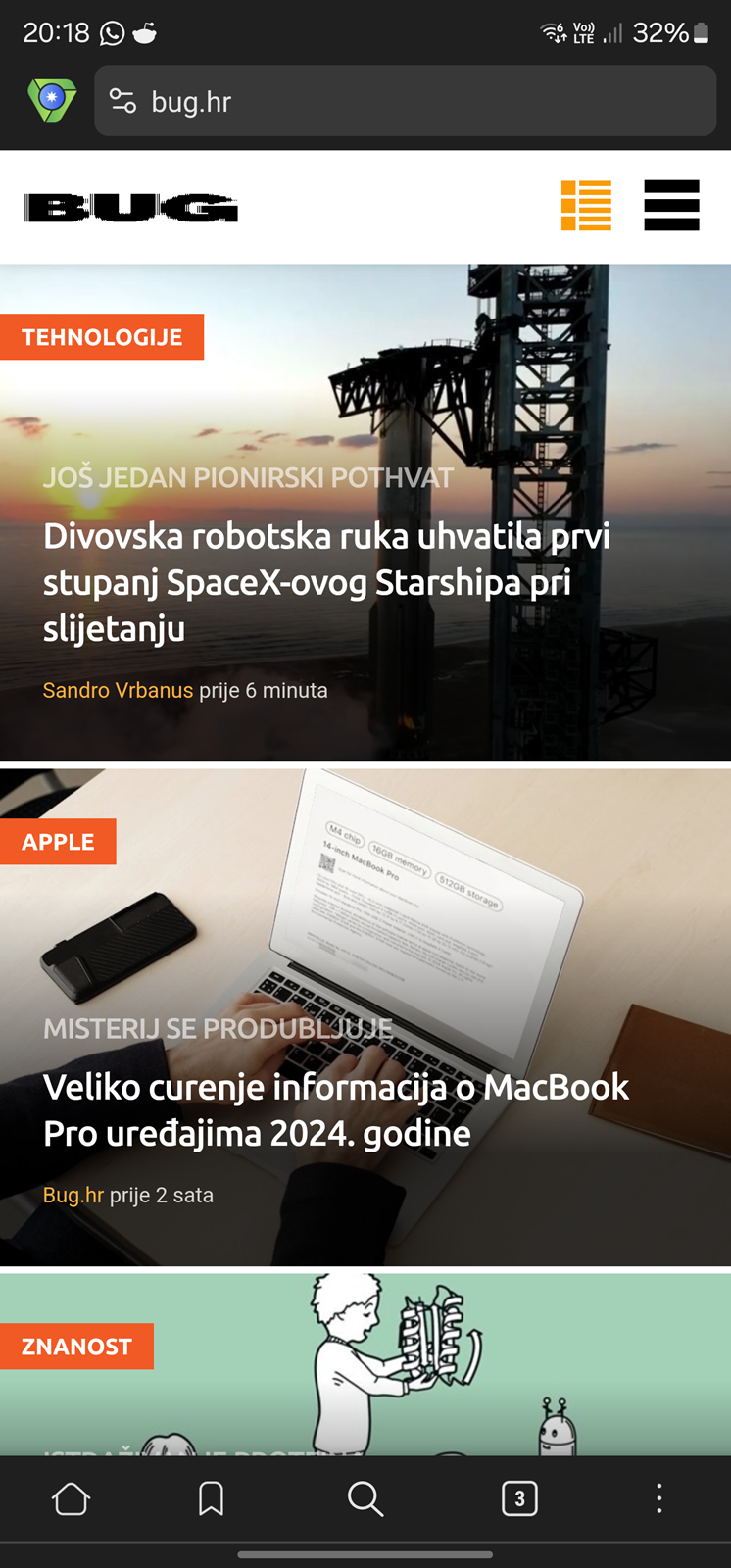The width and height of the screenshot is (731, 1568).
Task: Open the orange news list icon
Action: 586,206
